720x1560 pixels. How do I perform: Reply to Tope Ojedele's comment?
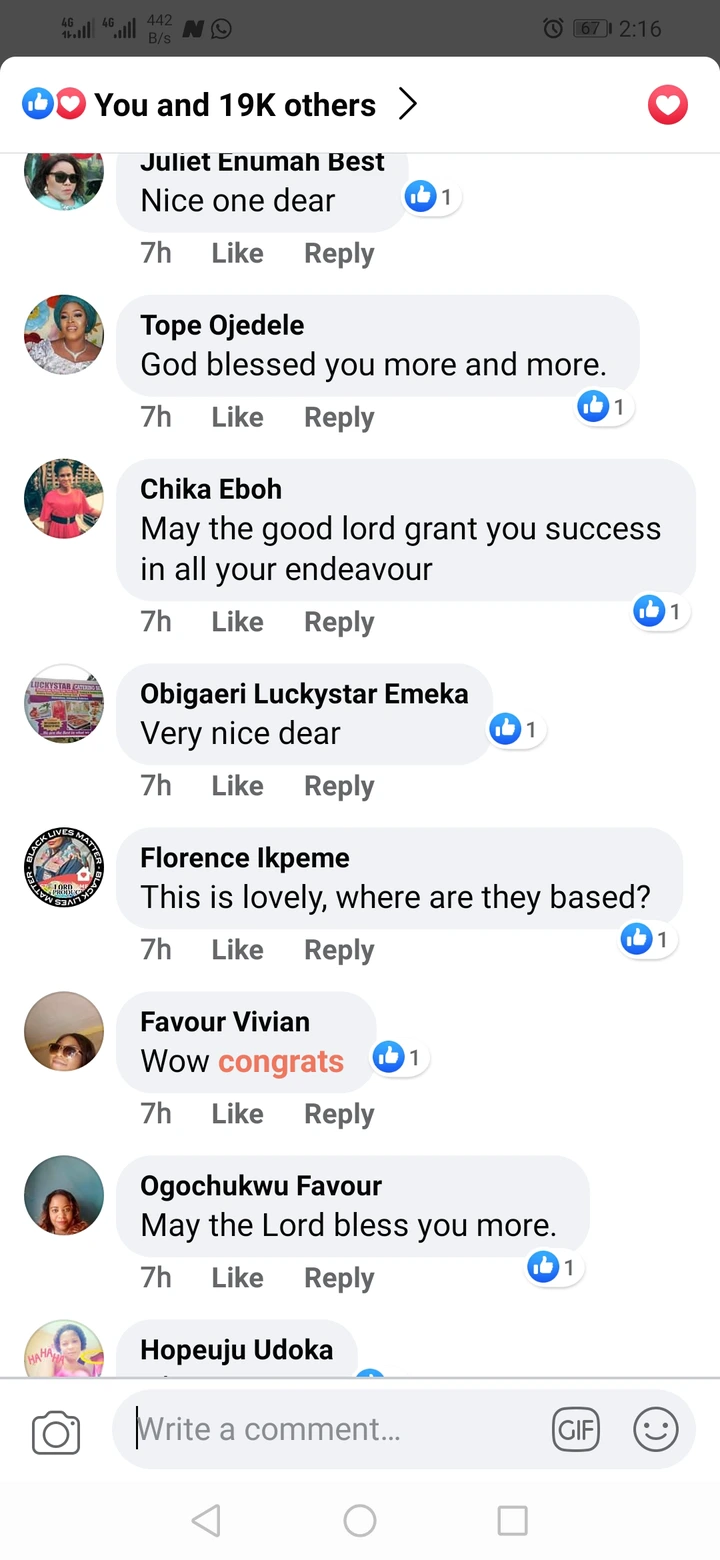coord(339,417)
